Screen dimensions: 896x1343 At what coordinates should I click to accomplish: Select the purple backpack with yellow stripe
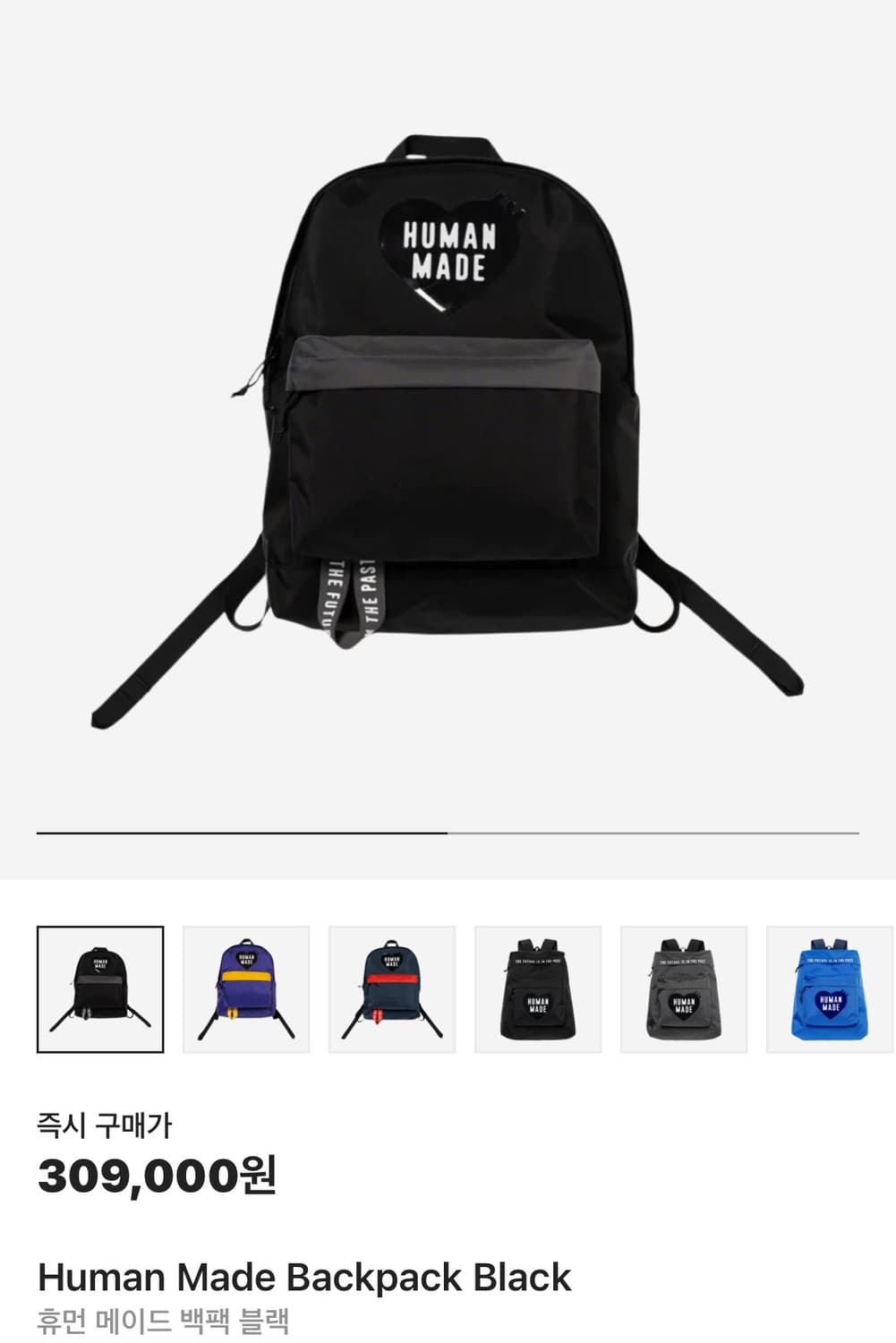[x=246, y=989]
